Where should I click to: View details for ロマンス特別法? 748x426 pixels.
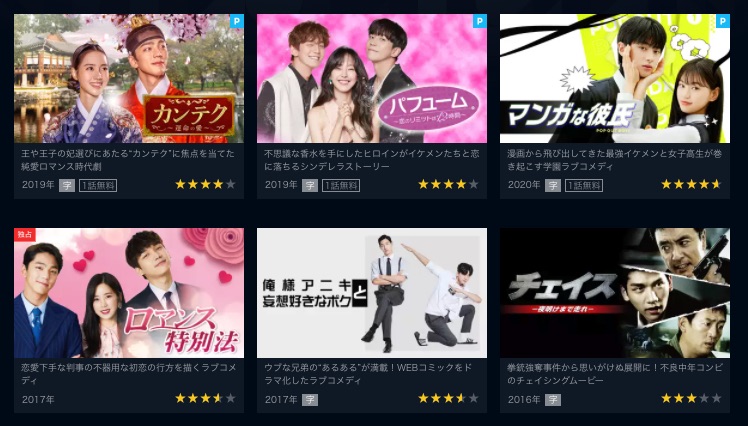(128, 293)
